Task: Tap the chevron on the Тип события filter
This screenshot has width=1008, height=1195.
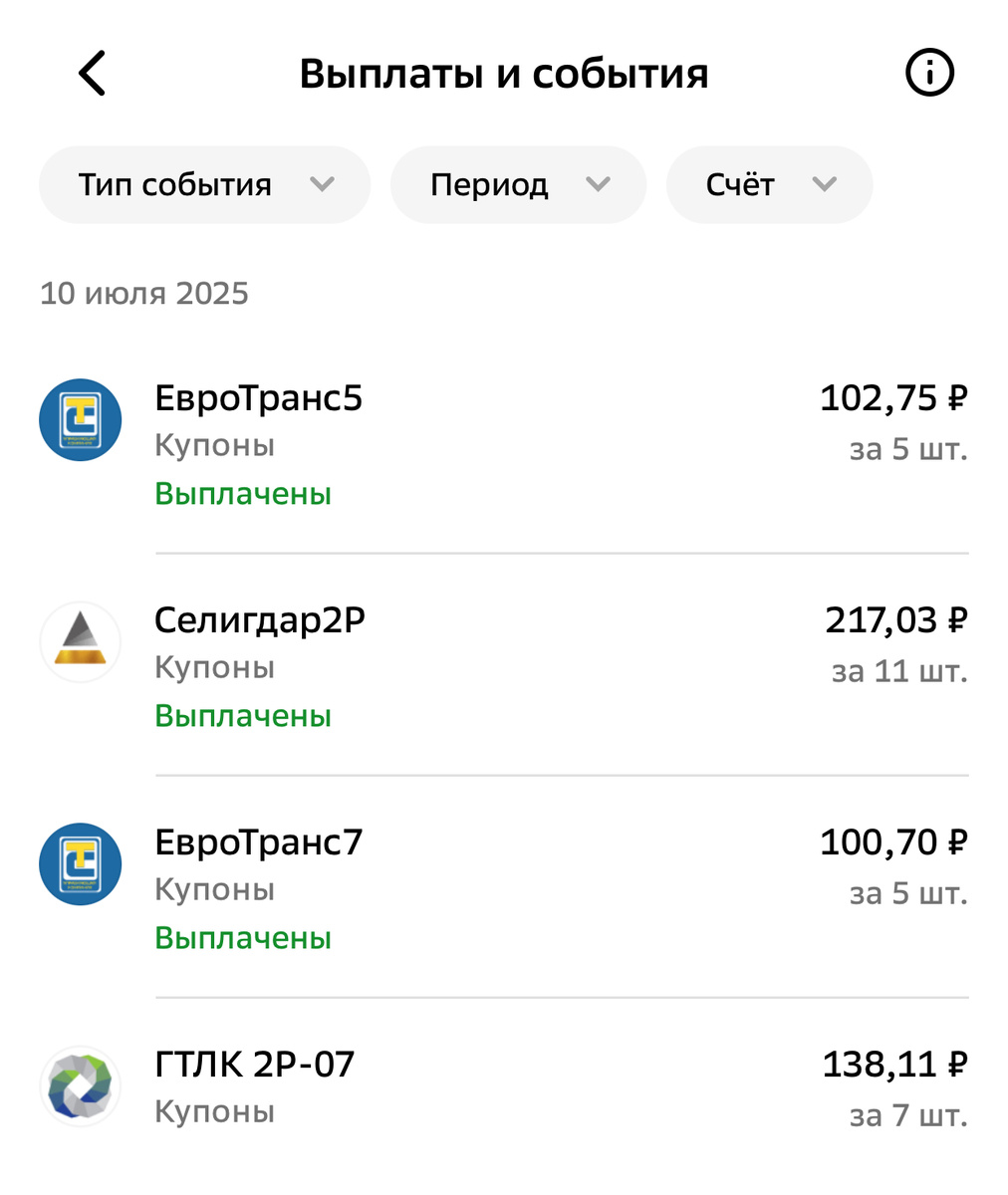Action: click(x=322, y=184)
